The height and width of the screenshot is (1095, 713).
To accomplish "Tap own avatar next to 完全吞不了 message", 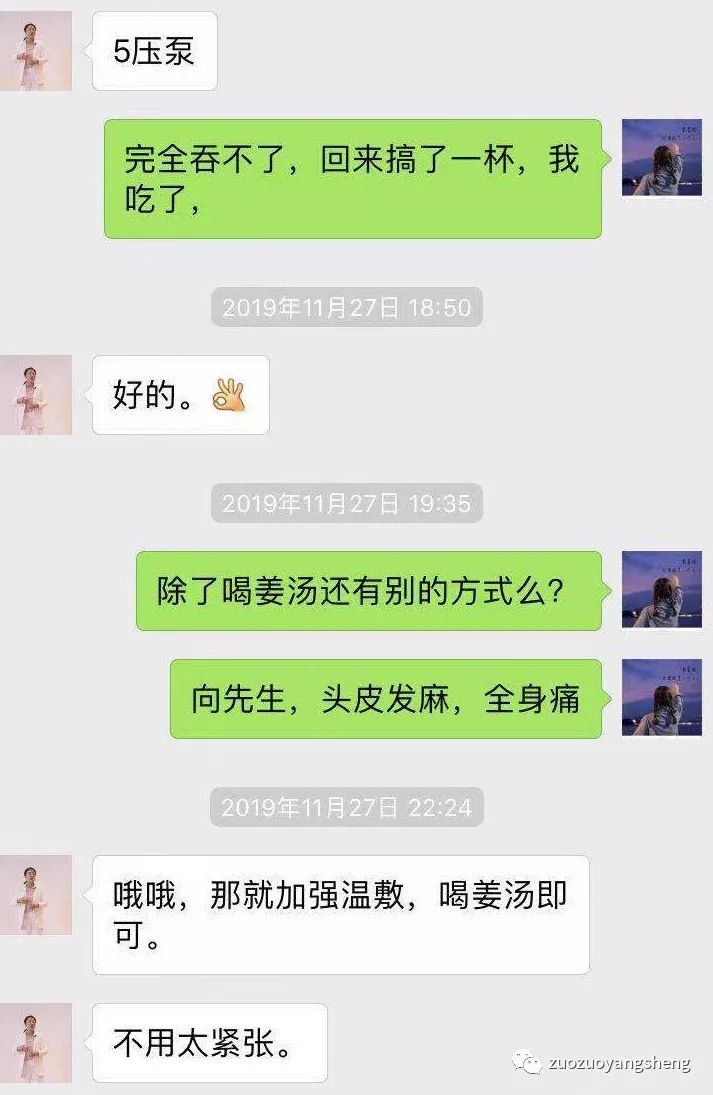I will pos(661,158).
